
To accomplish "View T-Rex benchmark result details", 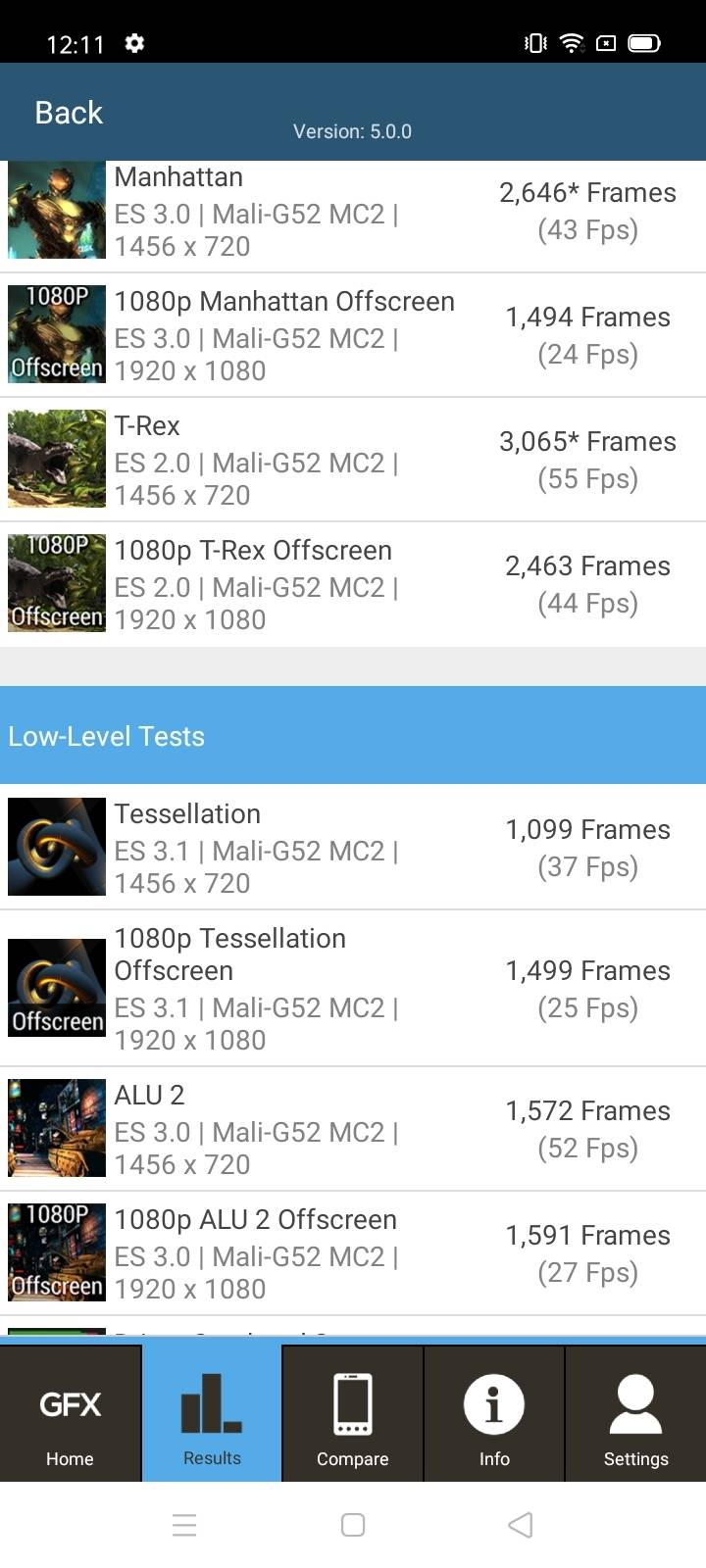I will tap(353, 461).
